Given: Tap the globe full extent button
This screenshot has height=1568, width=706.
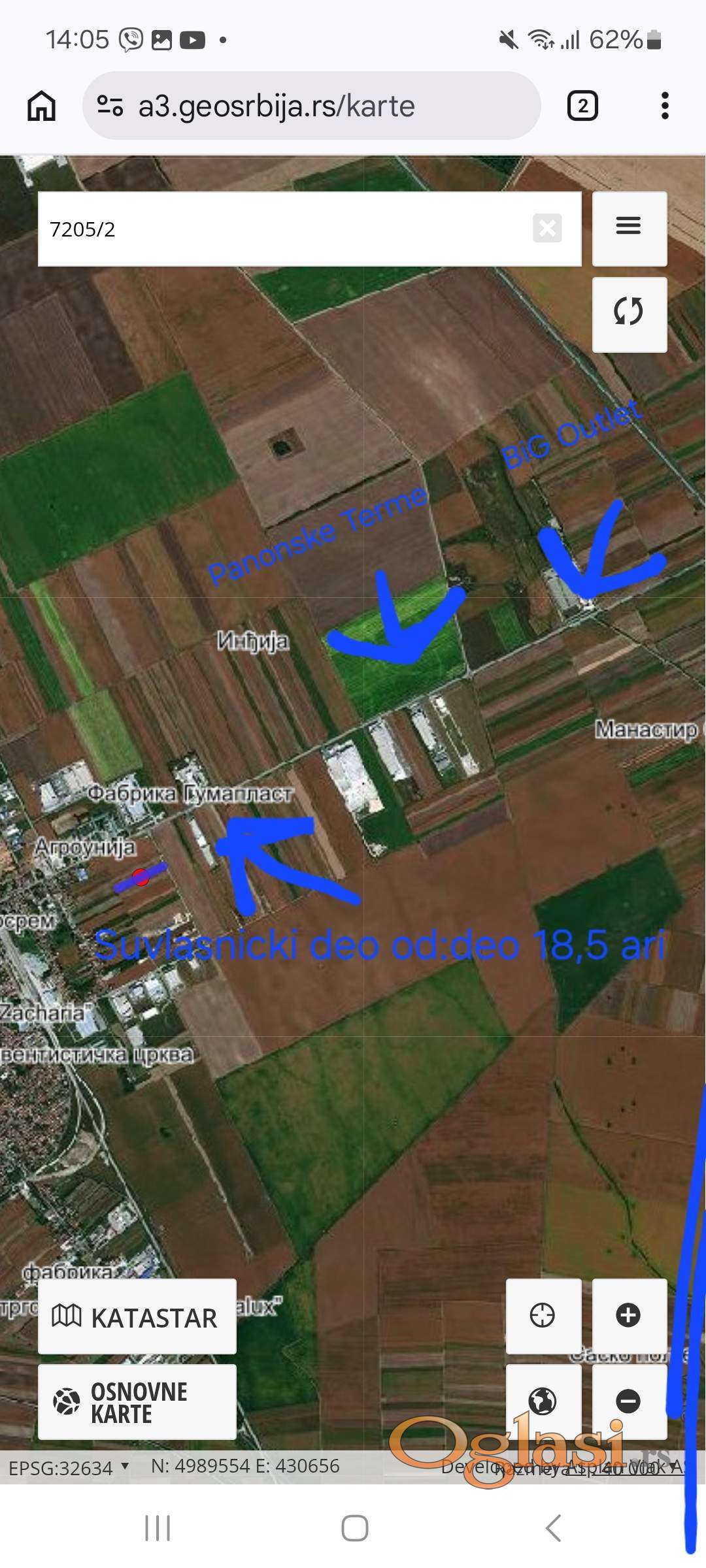Looking at the screenshot, I should click(x=543, y=1401).
